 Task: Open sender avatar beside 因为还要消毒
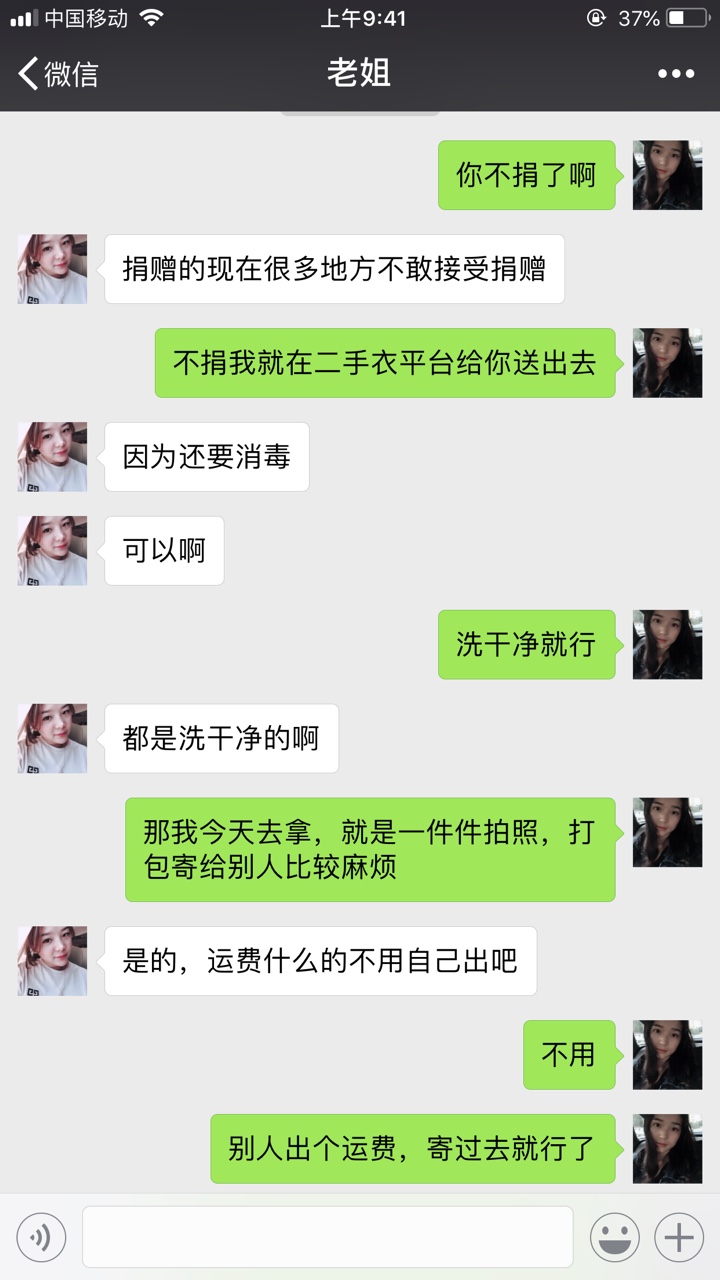tap(52, 457)
